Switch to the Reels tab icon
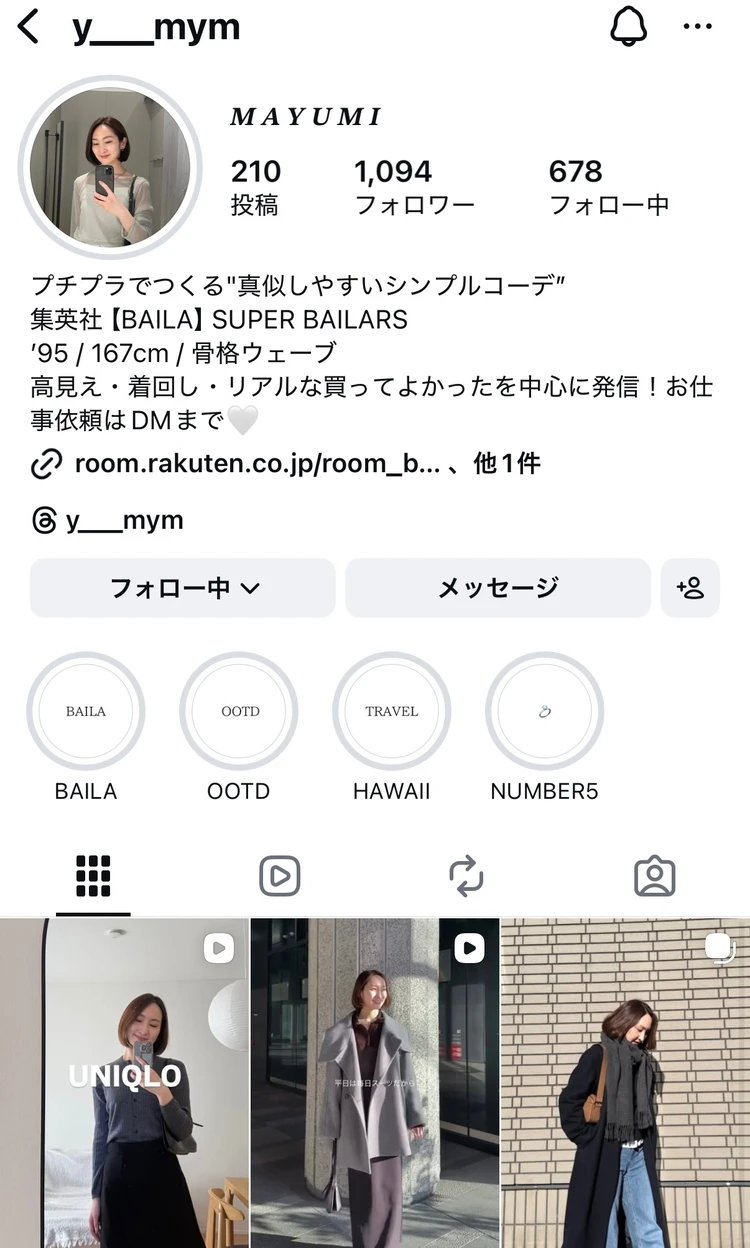This screenshot has width=750, height=1248. pyautogui.click(x=279, y=874)
